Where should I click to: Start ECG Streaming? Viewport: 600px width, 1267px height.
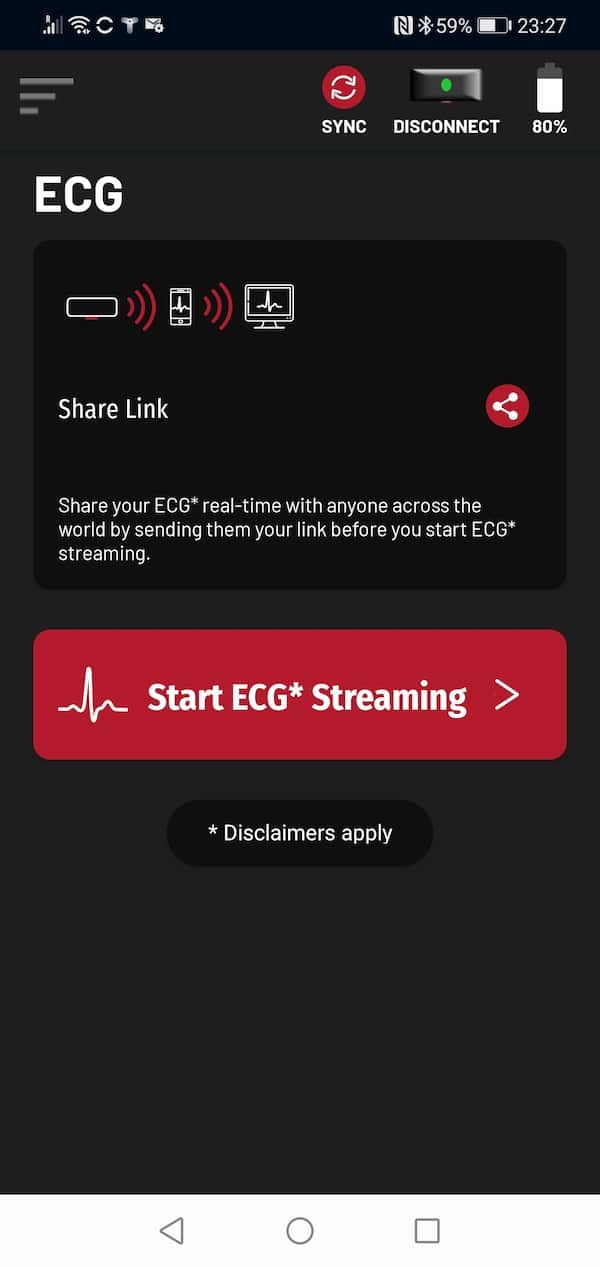300,695
